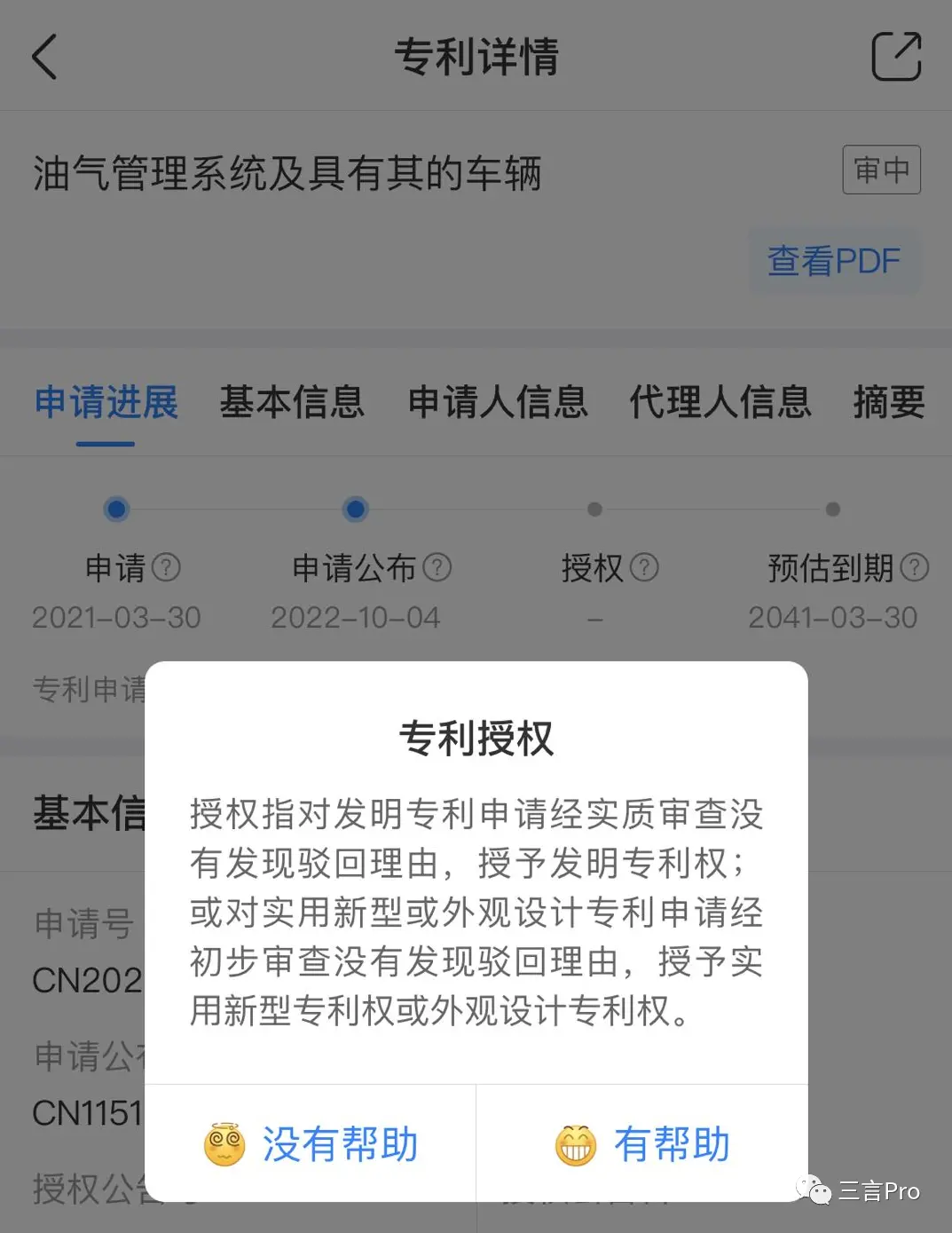The image size is (952, 1233).
Task: Open the 代理人信息 tab
Action: 720,402
